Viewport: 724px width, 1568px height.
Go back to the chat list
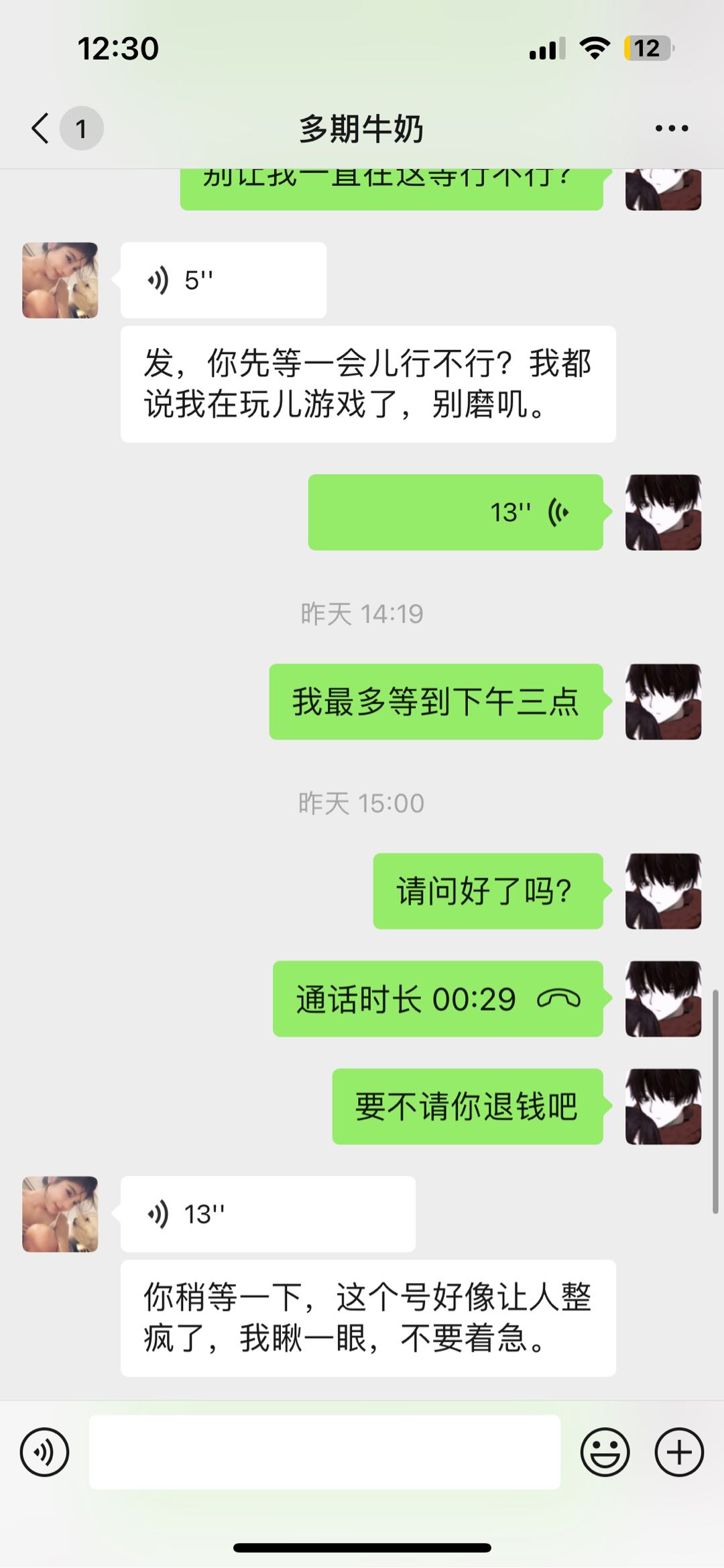(x=42, y=128)
